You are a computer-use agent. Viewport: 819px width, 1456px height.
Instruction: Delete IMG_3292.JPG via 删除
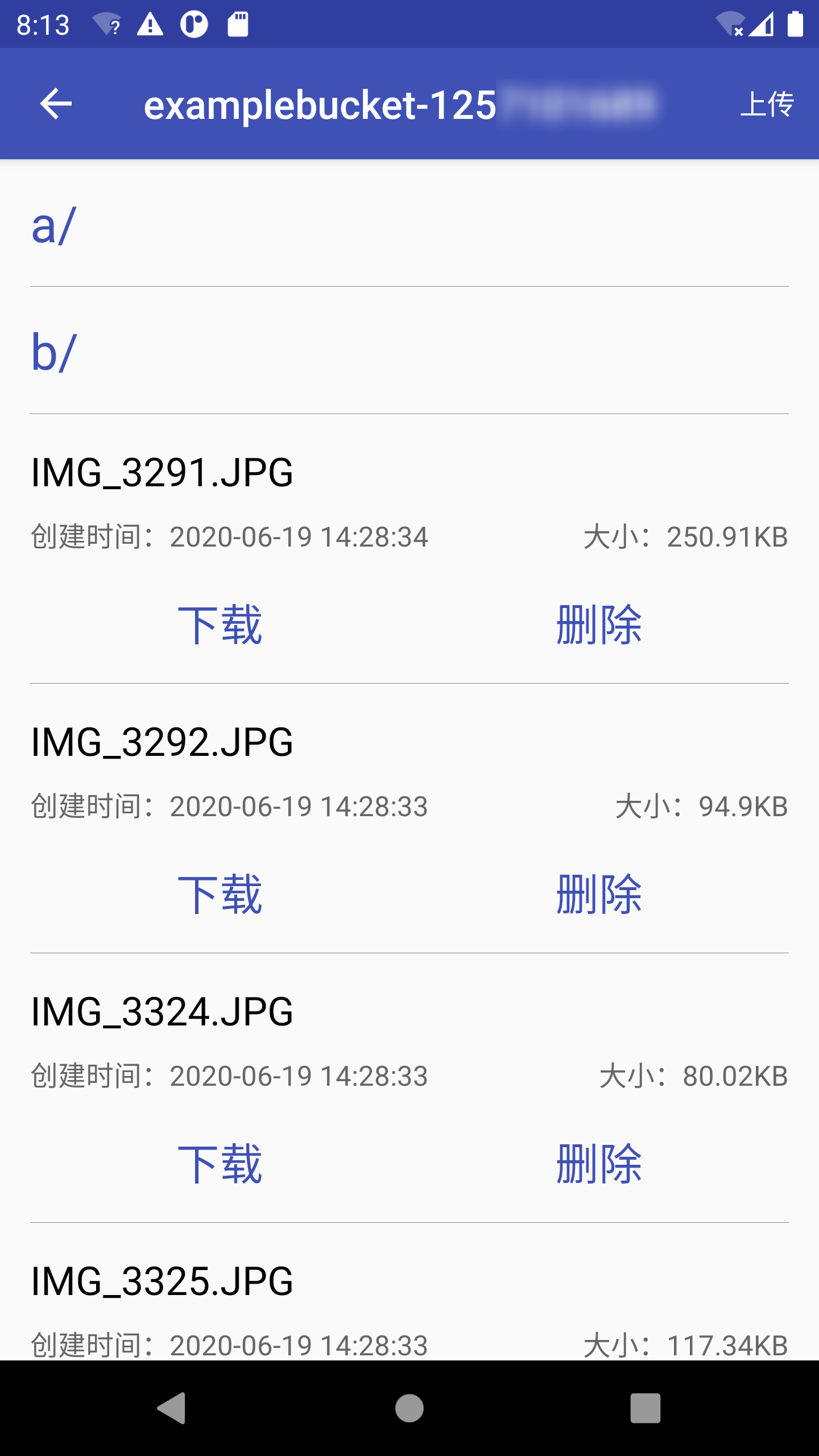(x=599, y=894)
